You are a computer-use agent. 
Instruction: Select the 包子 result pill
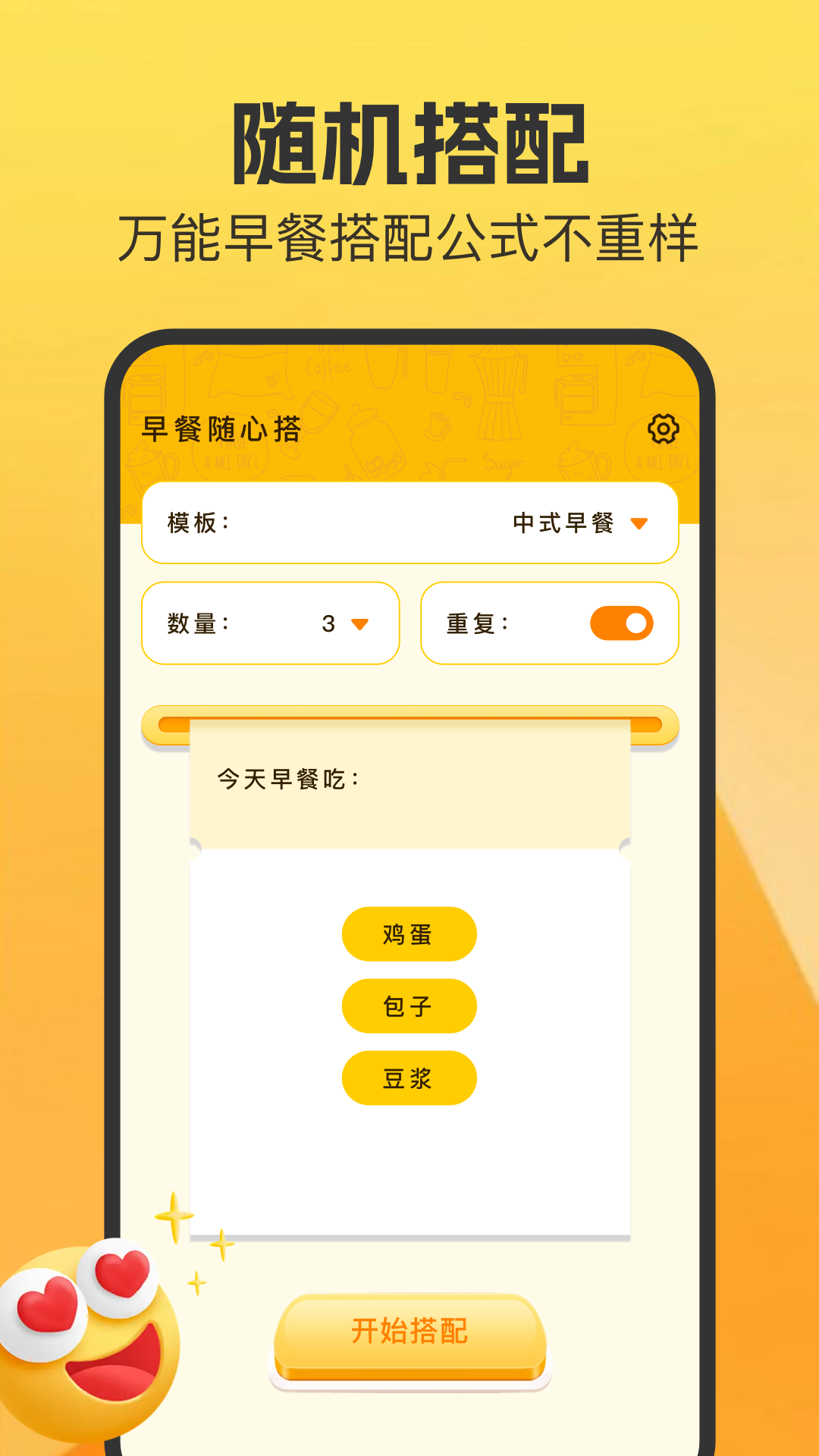pyautogui.click(x=409, y=1006)
